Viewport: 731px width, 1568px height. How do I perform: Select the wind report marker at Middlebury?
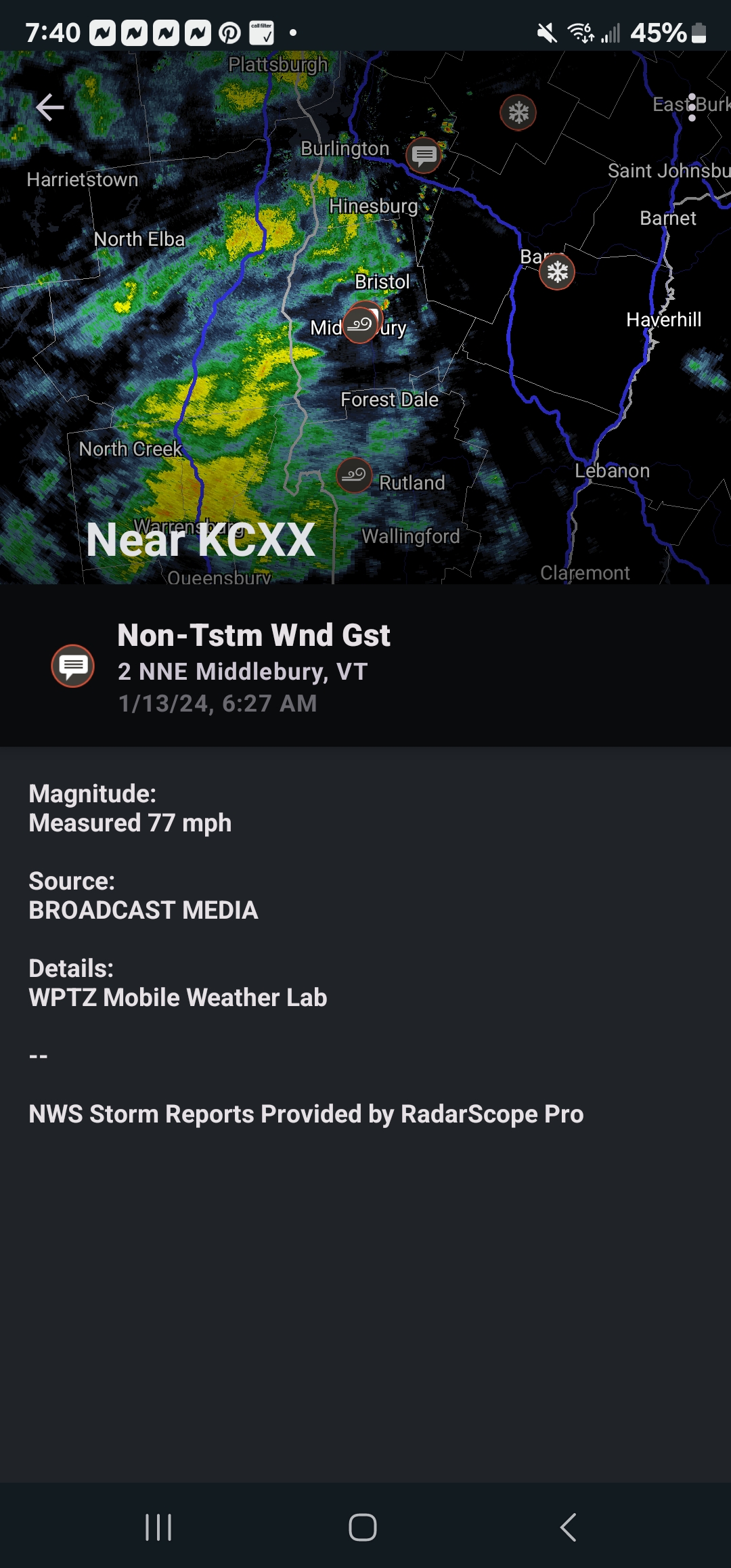(360, 325)
